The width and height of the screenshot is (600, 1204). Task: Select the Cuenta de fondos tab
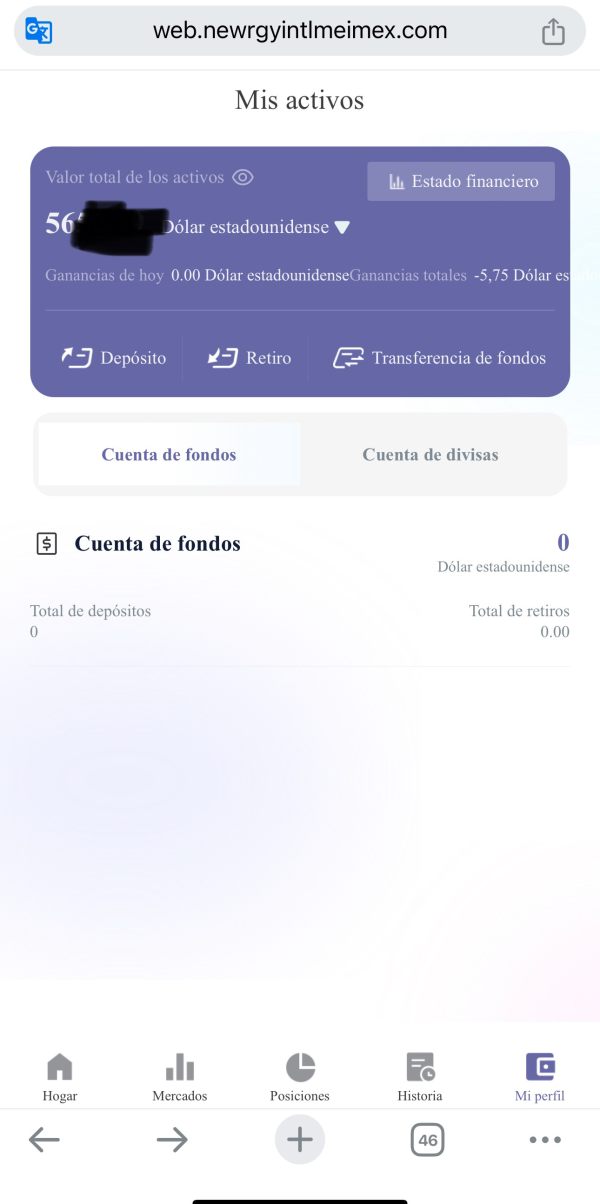tap(169, 454)
